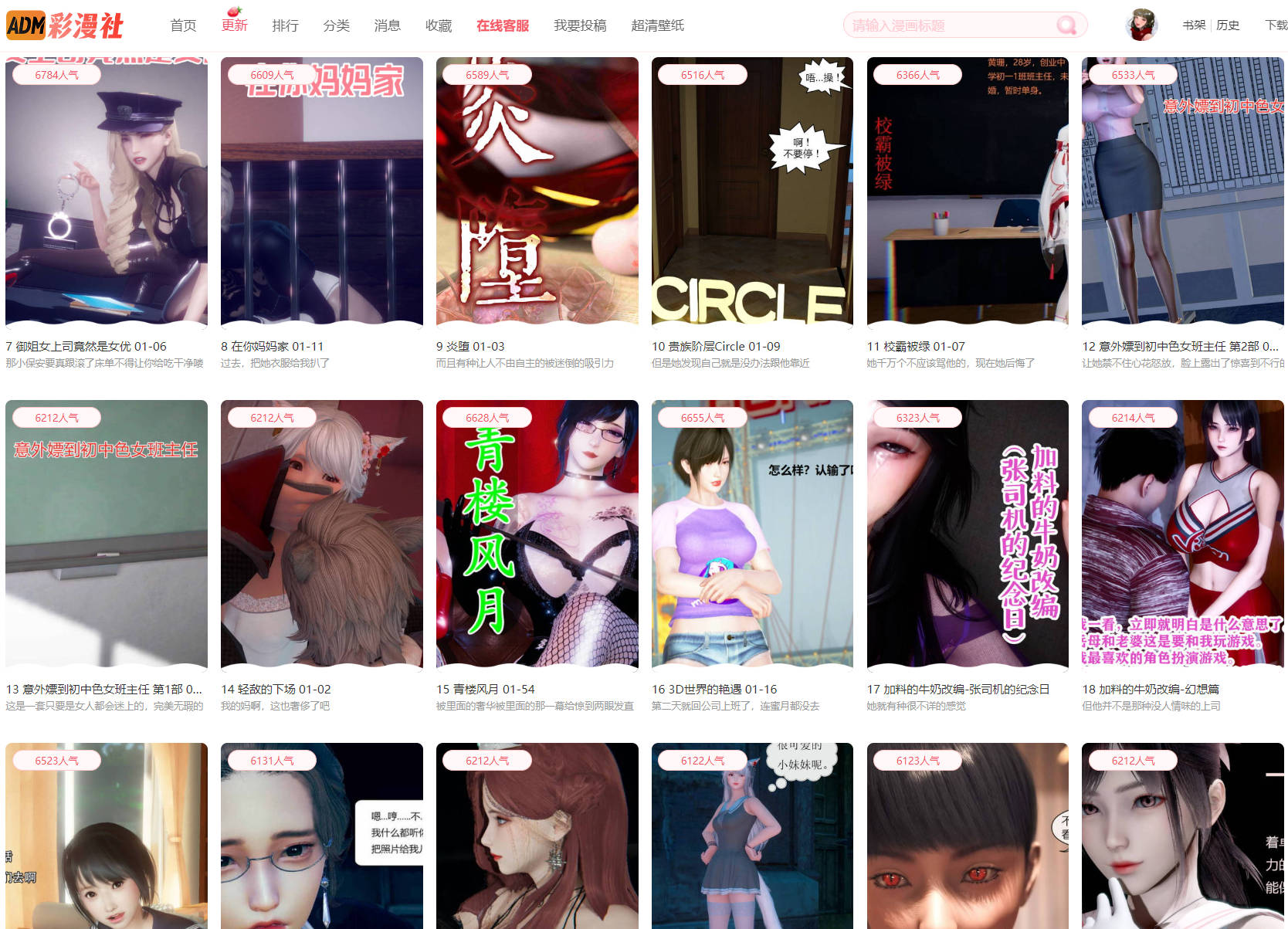Contact 在线客服 online support

pyautogui.click(x=502, y=25)
